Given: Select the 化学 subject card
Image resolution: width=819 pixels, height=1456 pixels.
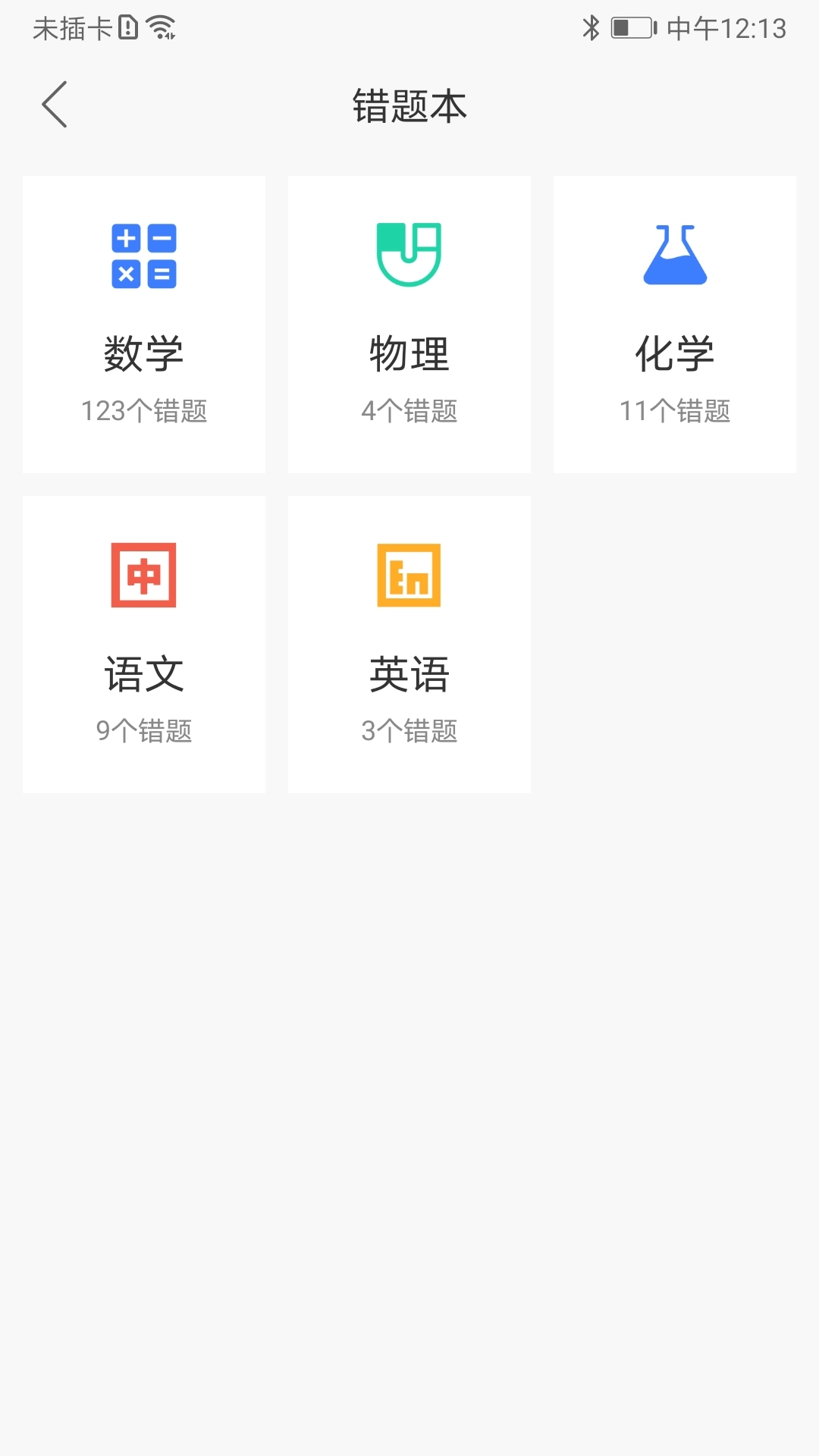Looking at the screenshot, I should pyautogui.click(x=676, y=322).
